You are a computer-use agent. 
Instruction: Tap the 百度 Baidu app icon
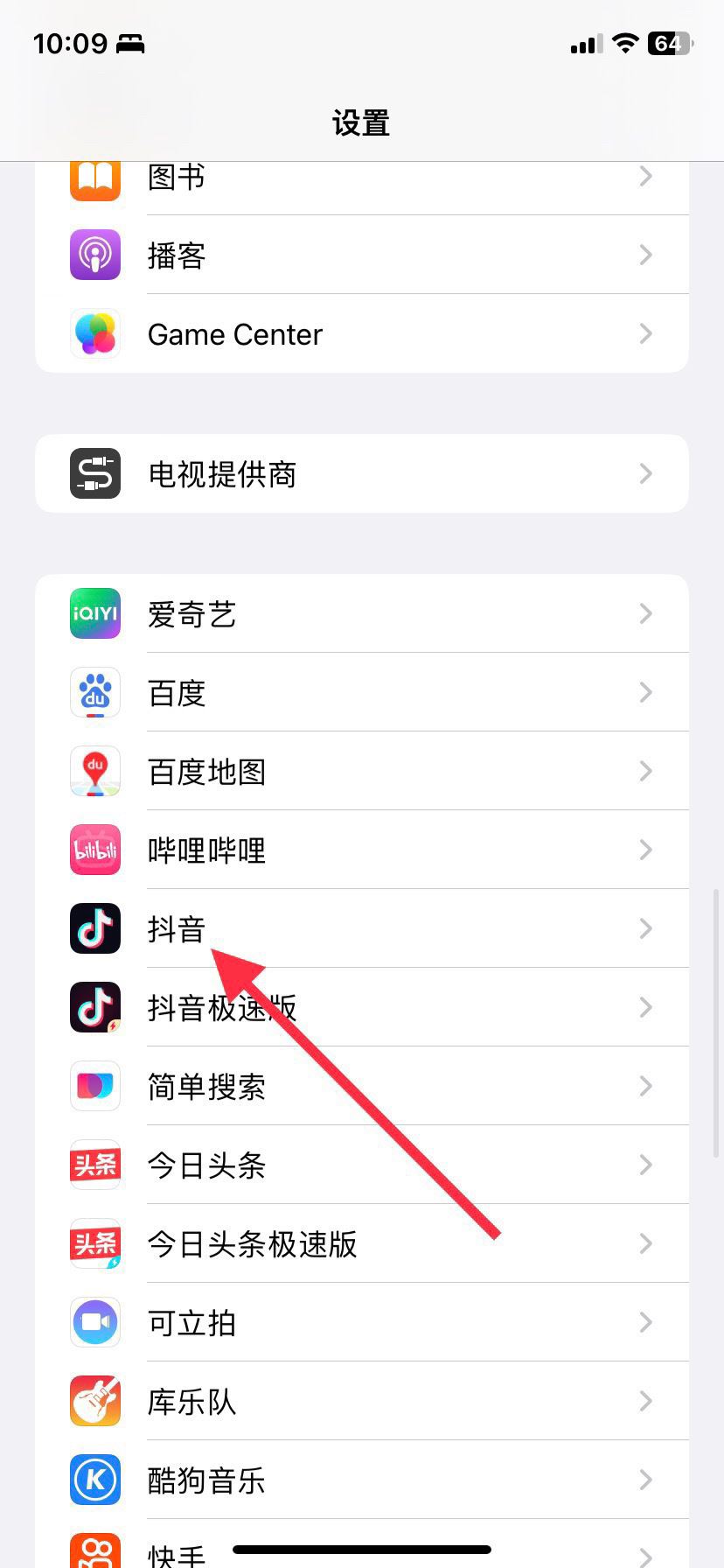(x=94, y=692)
